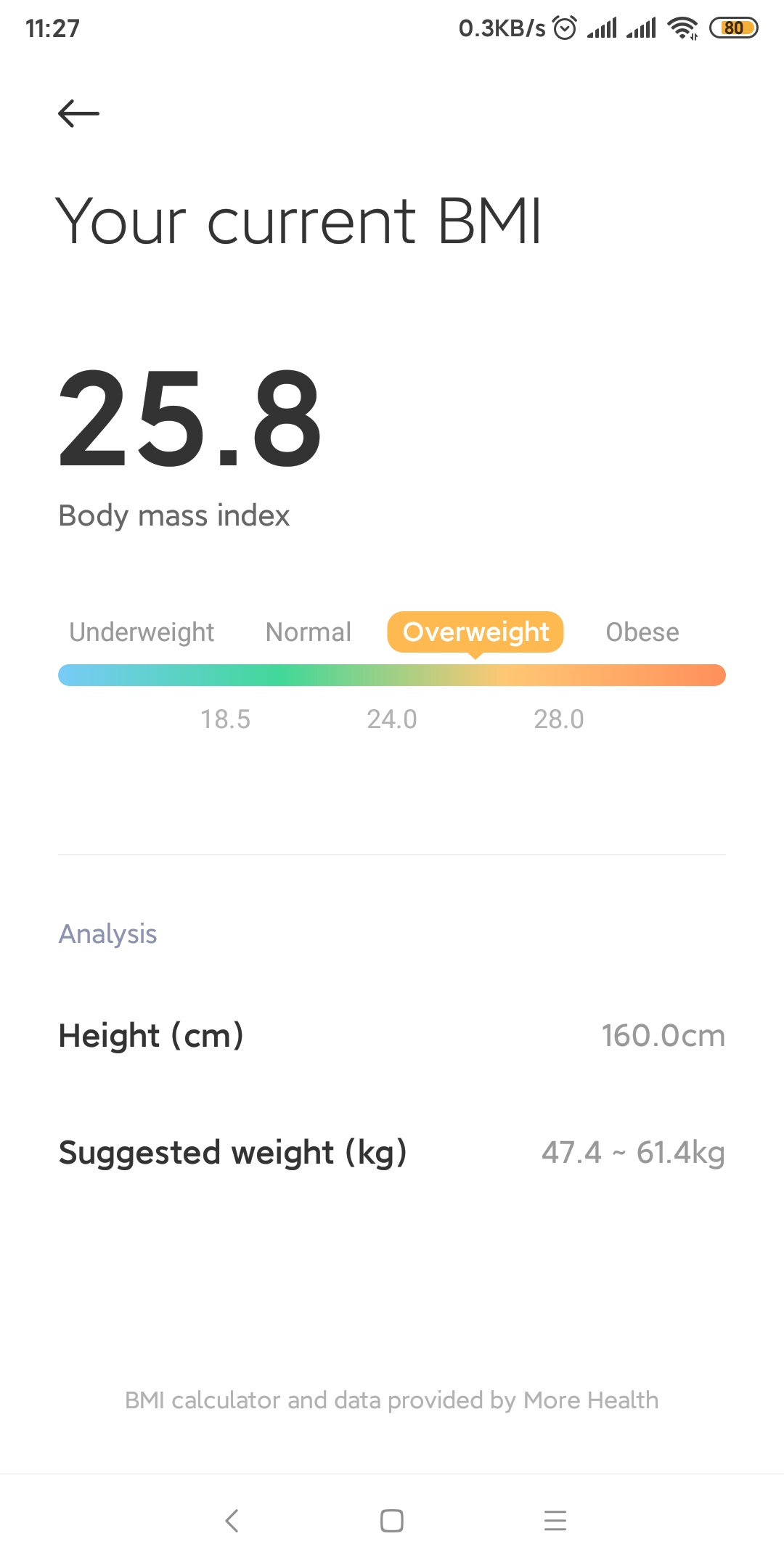Tap the system home button
The image size is (784, 1568).
pos(392,1520)
